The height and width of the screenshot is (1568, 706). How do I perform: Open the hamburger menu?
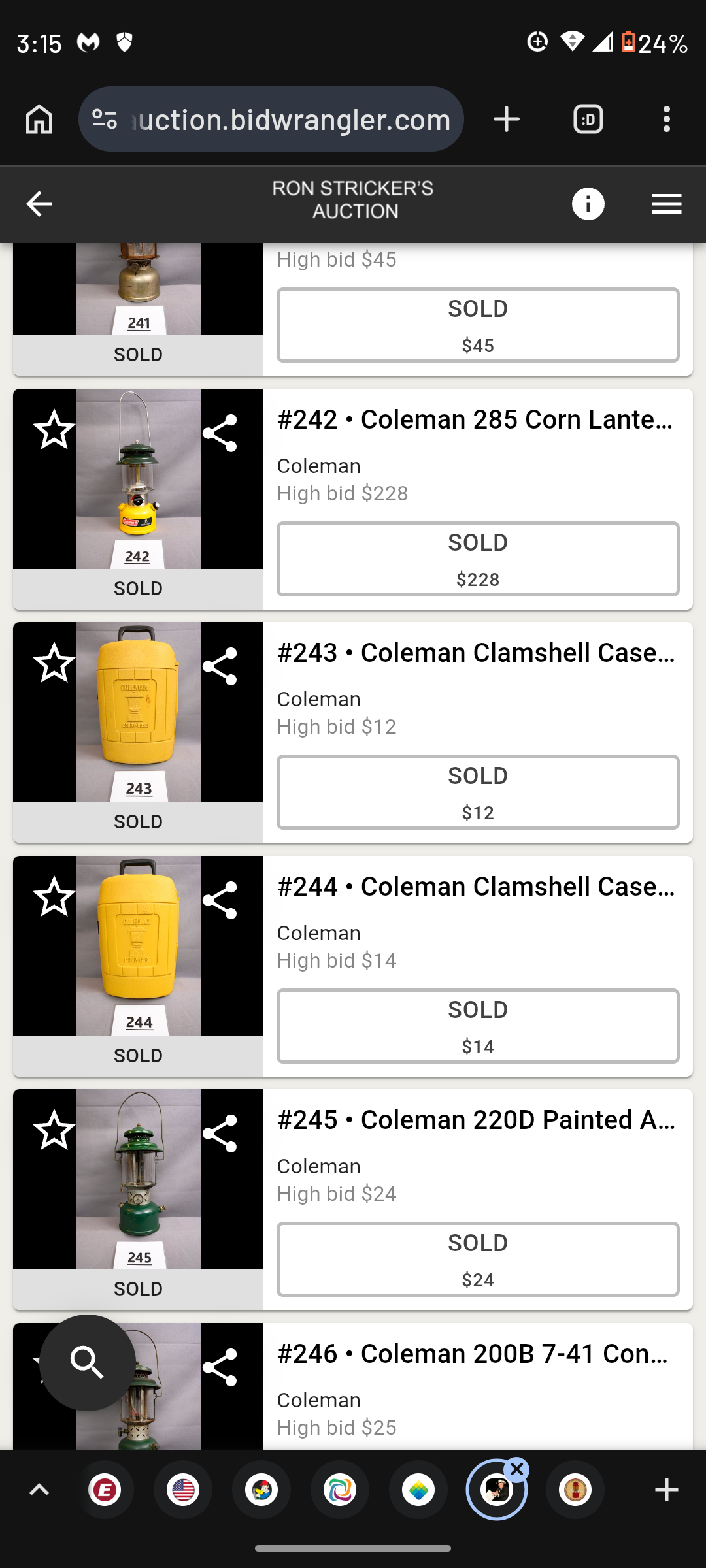(x=666, y=204)
